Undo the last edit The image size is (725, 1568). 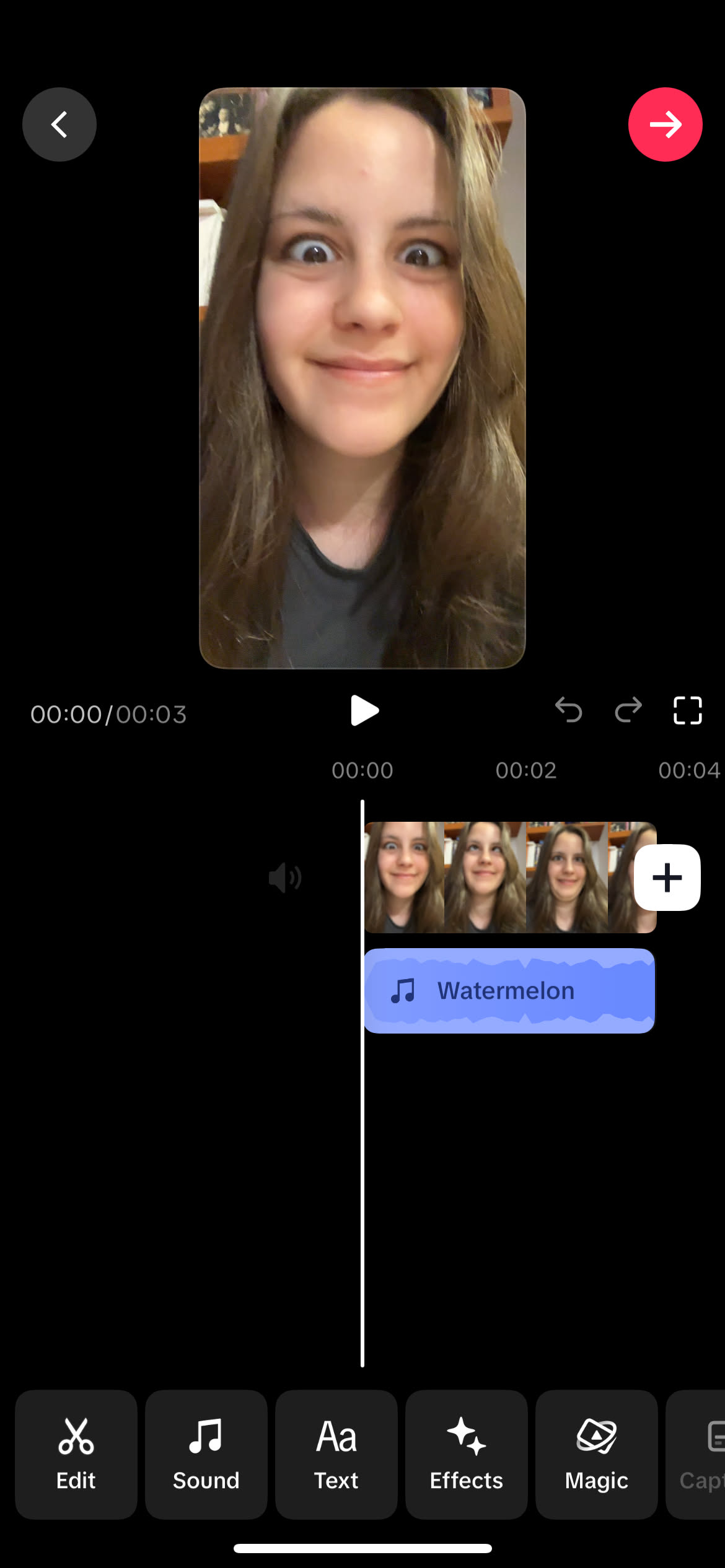pos(568,710)
